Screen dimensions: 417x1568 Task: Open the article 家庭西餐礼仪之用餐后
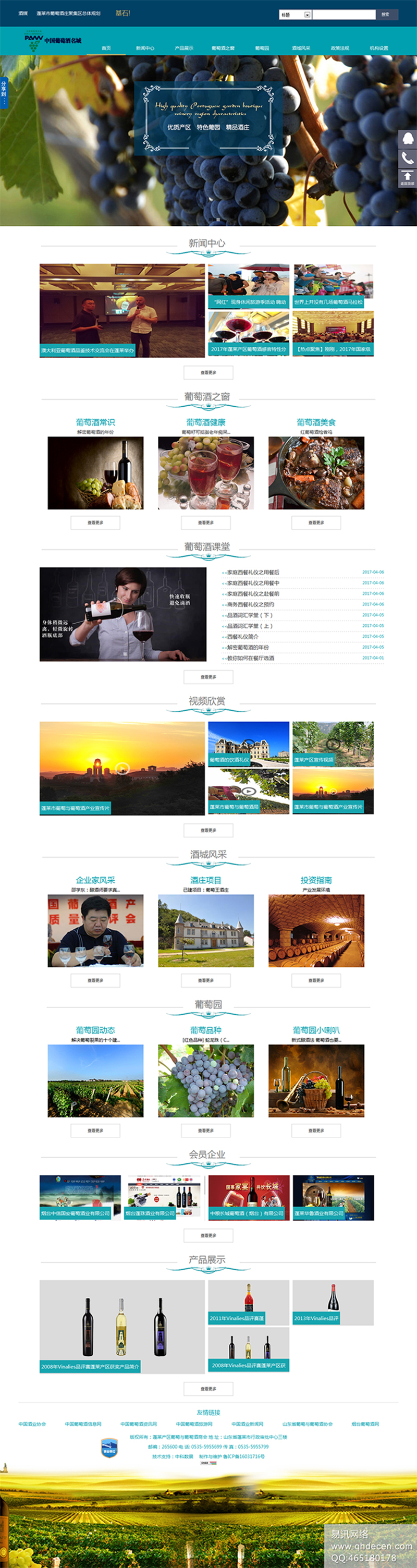[x=253, y=572]
